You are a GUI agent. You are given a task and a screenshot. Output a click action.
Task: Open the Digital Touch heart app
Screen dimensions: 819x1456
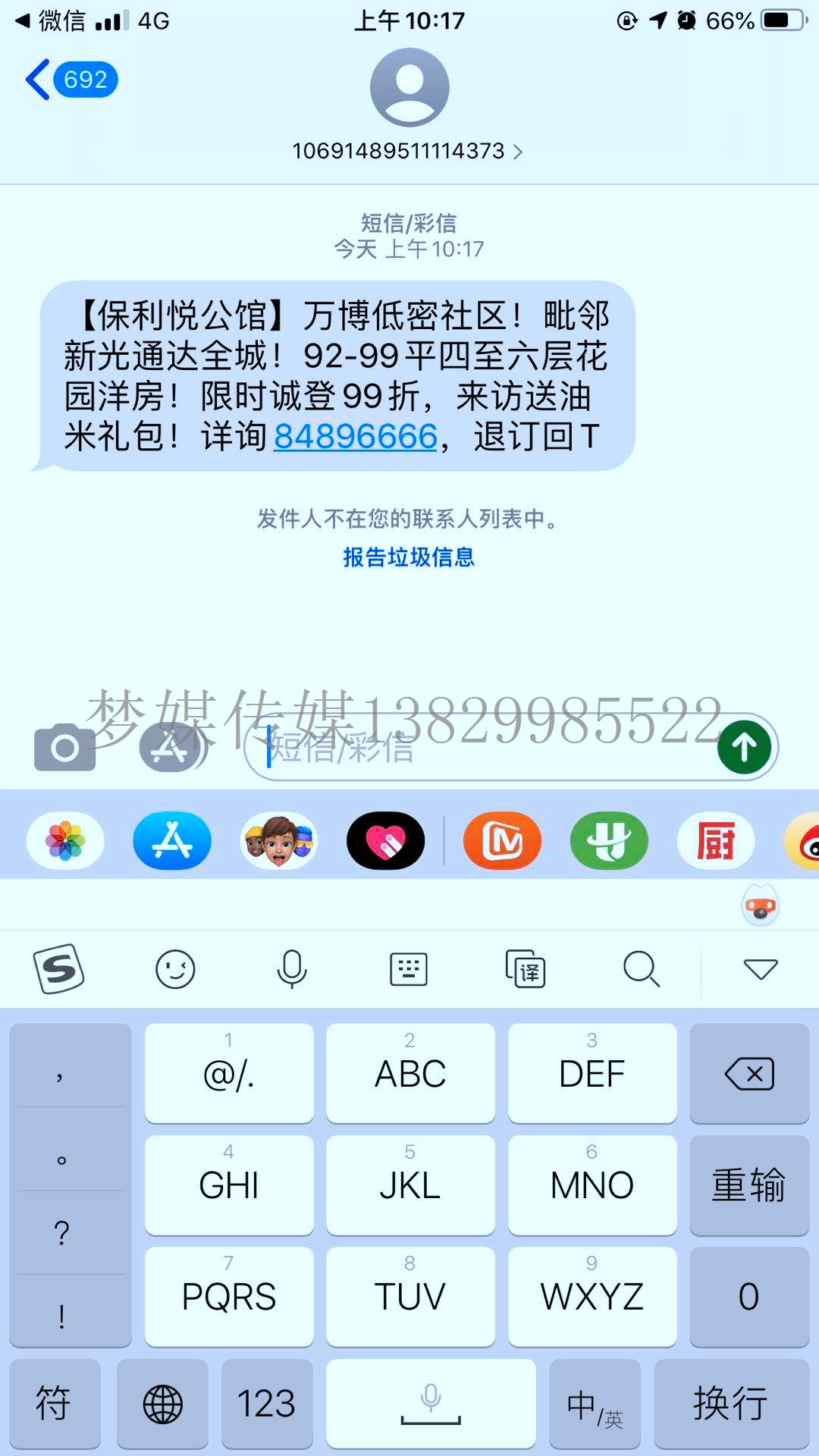click(386, 840)
